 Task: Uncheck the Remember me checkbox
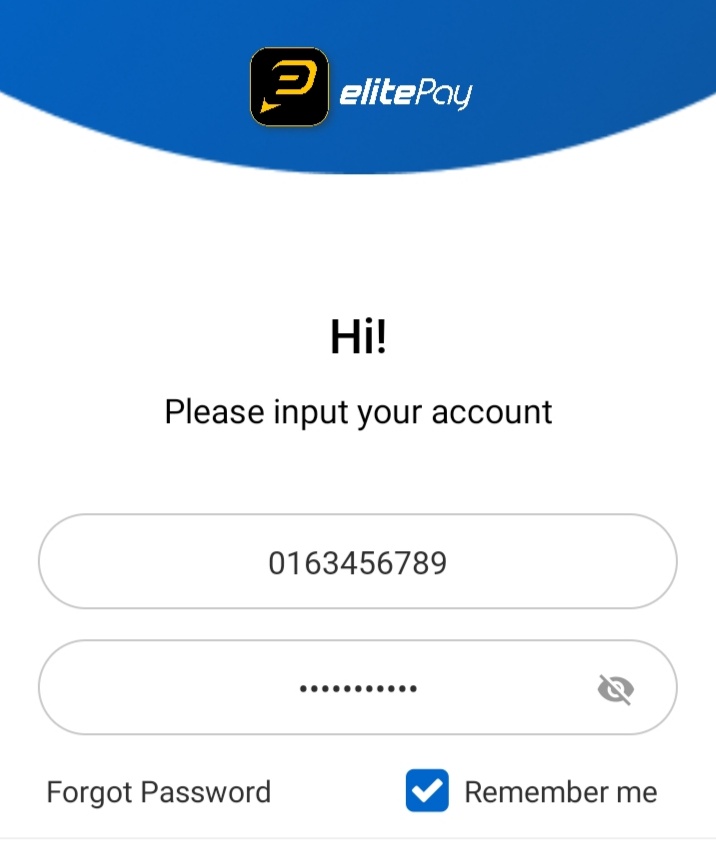tap(427, 792)
